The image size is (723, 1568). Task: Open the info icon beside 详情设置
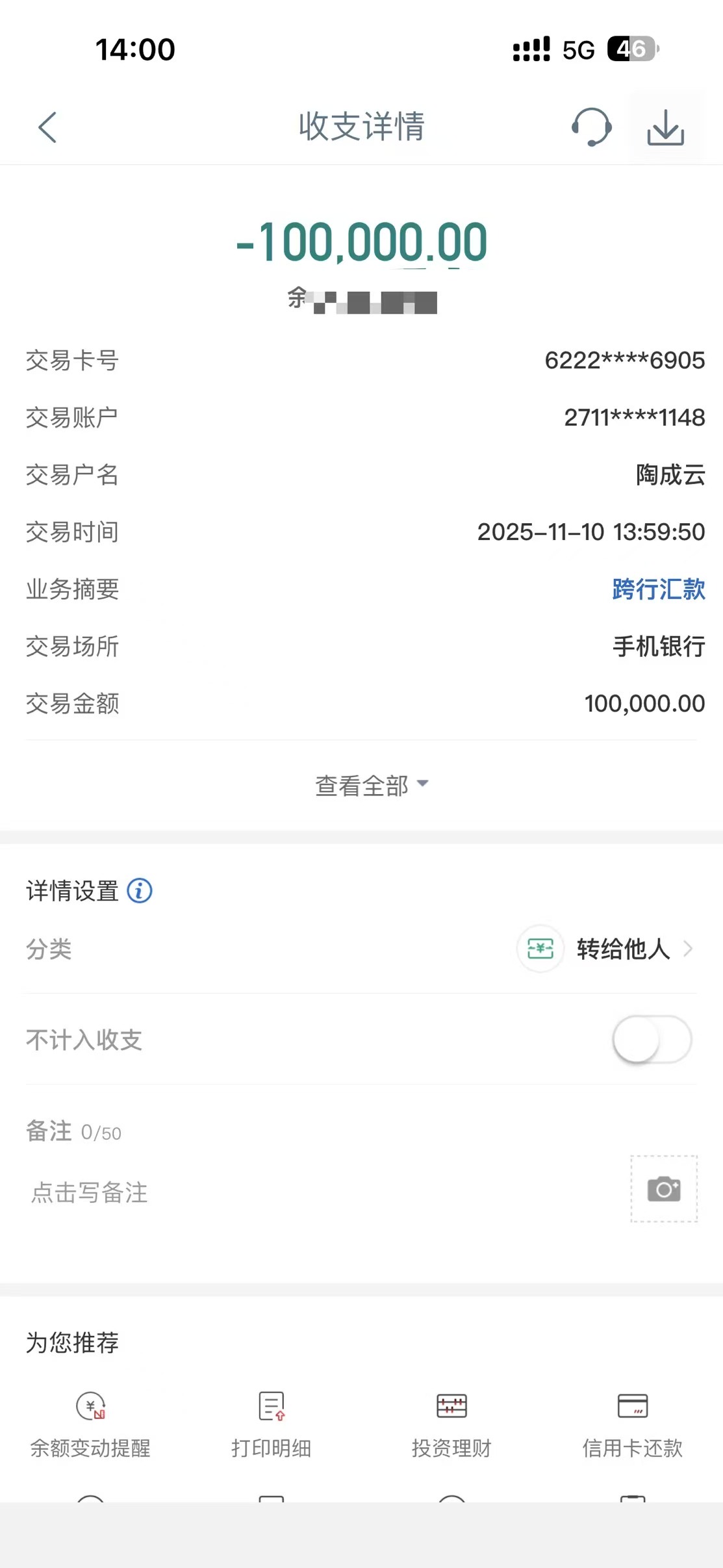(140, 890)
